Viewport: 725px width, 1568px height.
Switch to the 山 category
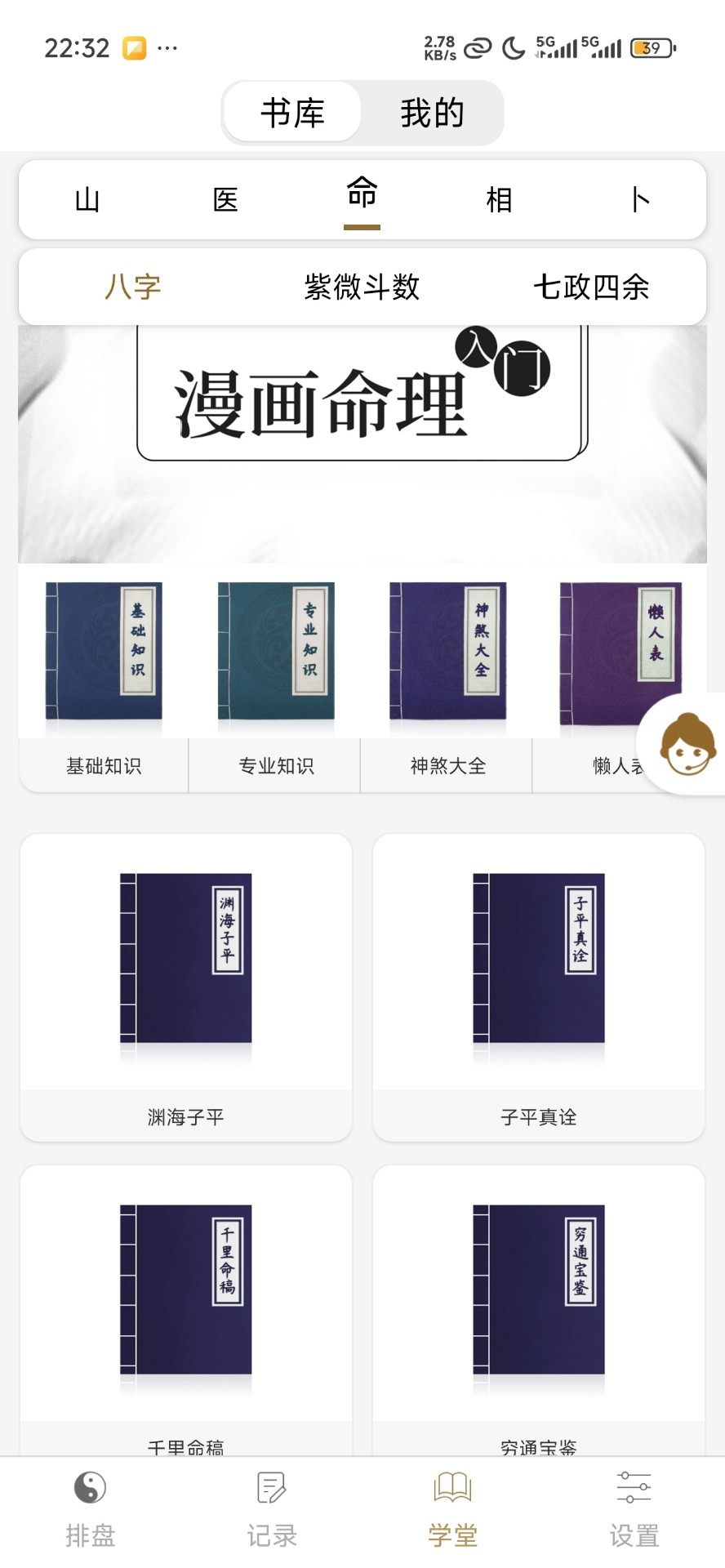click(87, 199)
